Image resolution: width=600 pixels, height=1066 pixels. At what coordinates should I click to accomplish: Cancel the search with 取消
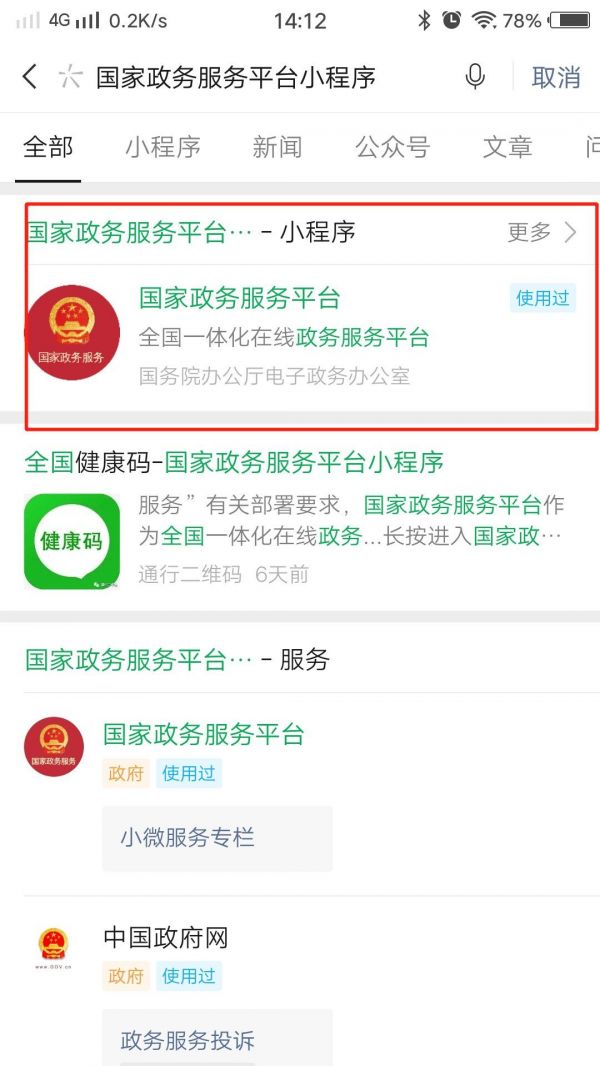click(556, 78)
